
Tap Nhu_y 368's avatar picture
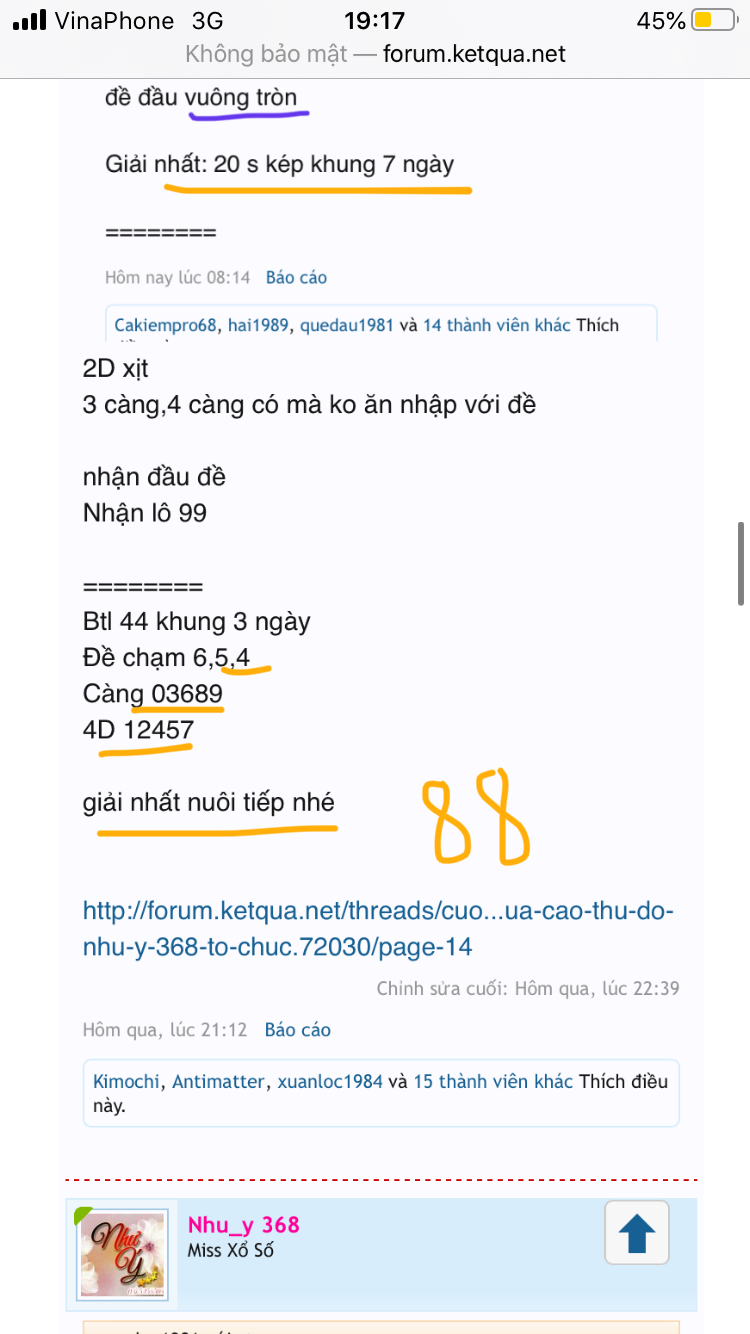tap(122, 1254)
